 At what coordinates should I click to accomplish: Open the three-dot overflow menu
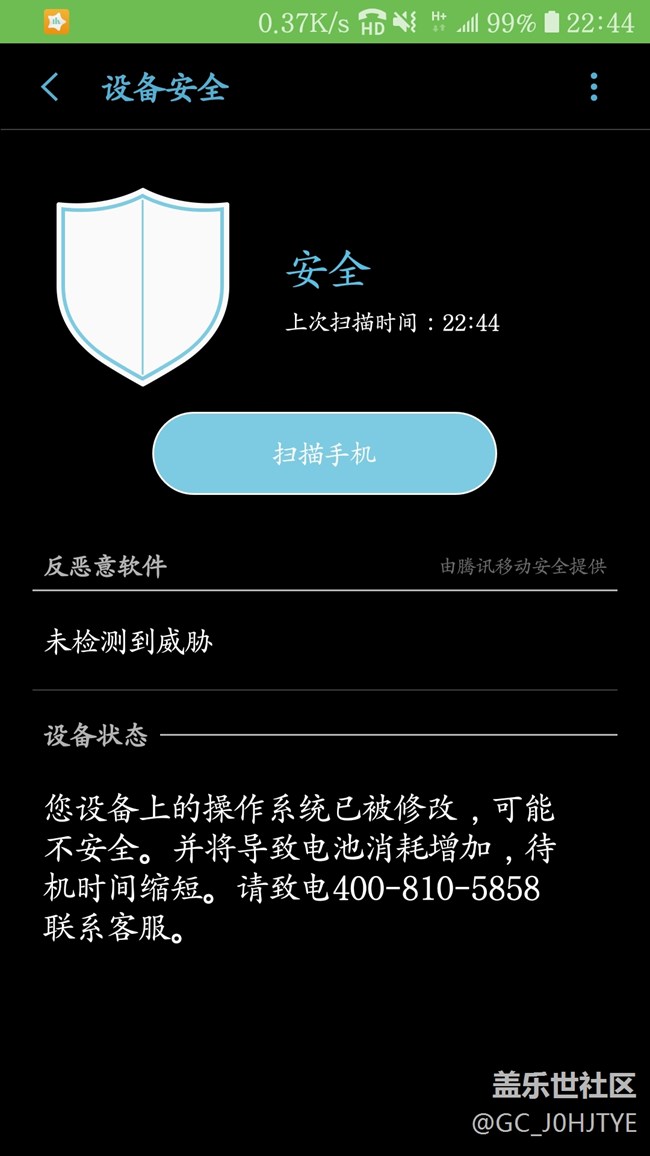tap(593, 88)
